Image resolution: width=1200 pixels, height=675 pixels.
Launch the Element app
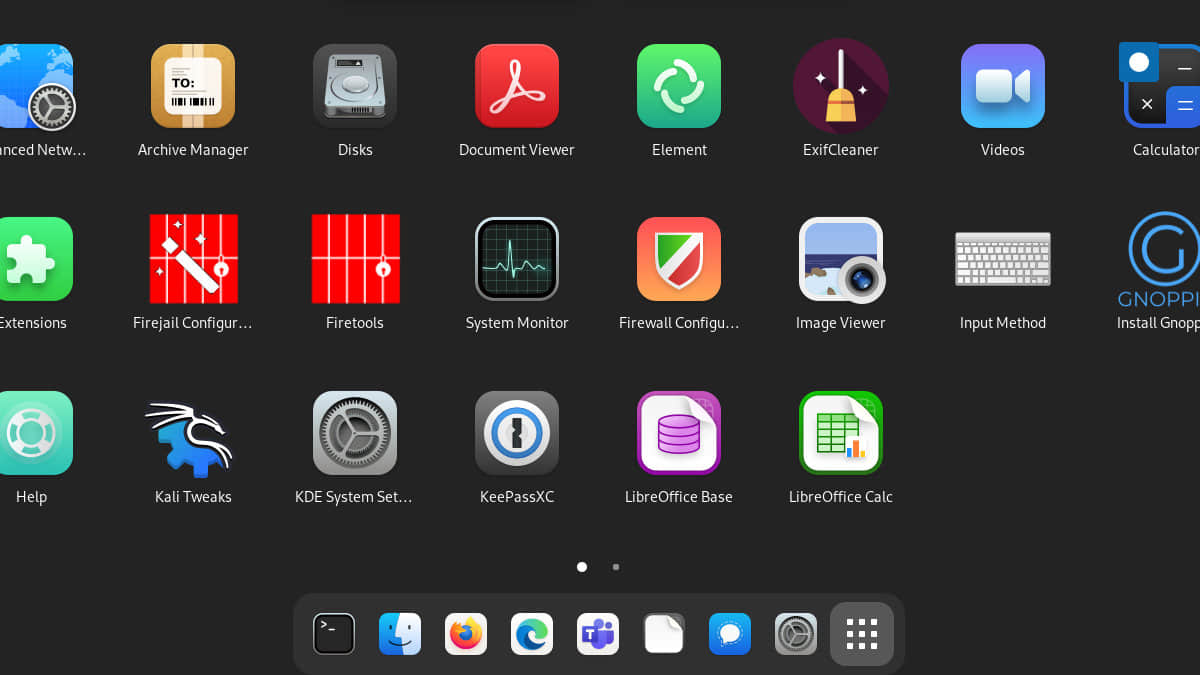tap(679, 87)
